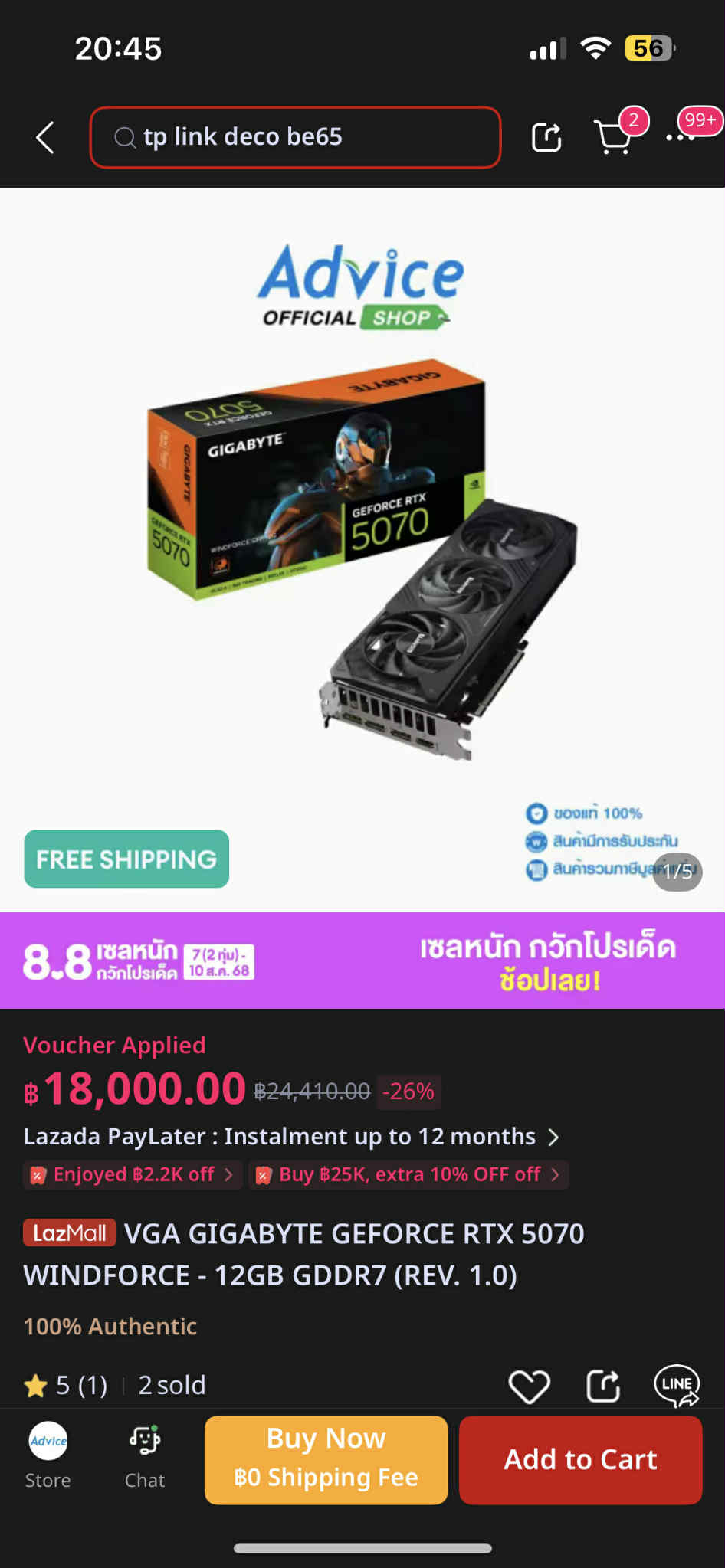Share the product via icon beside the heart
The height and width of the screenshot is (1568, 725).
(603, 1386)
